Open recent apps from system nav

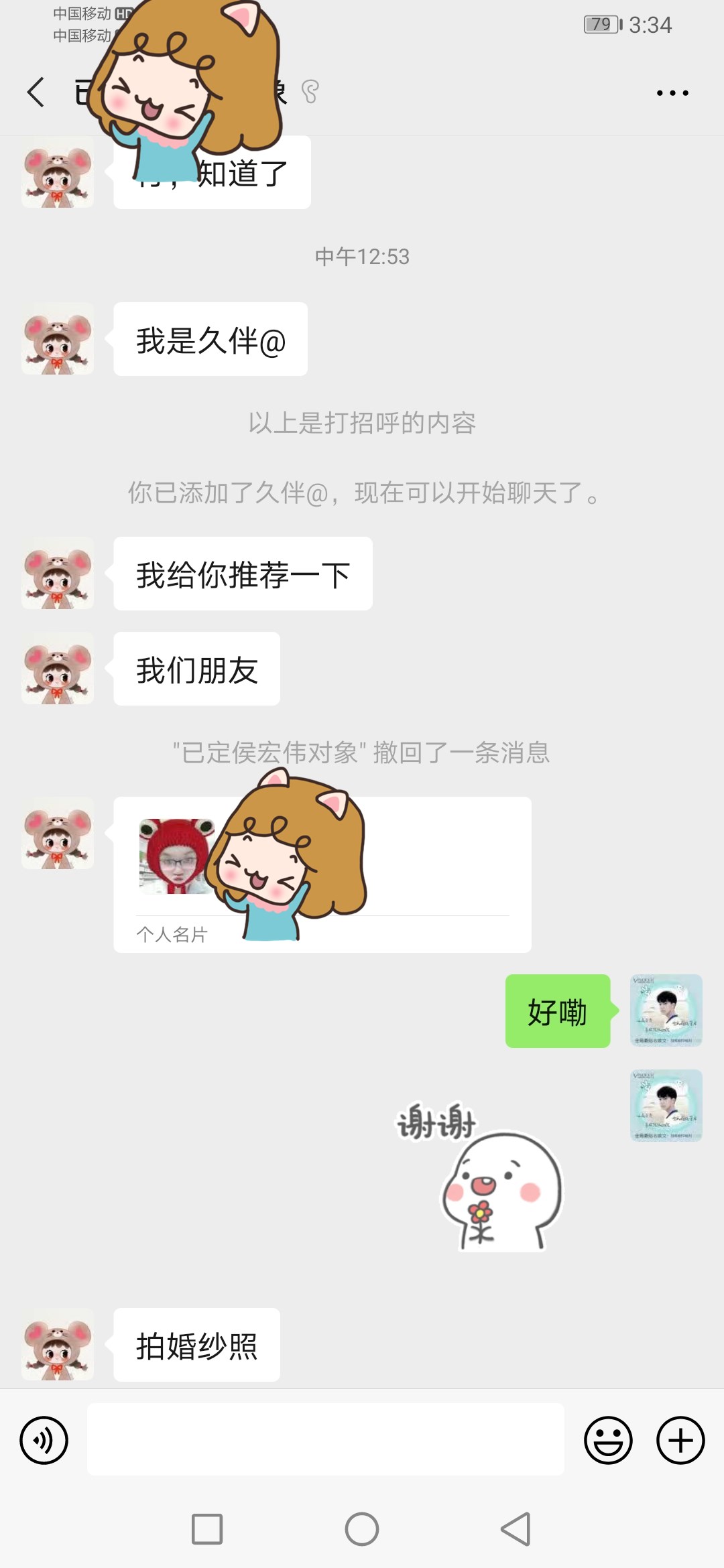pyautogui.click(x=207, y=1529)
